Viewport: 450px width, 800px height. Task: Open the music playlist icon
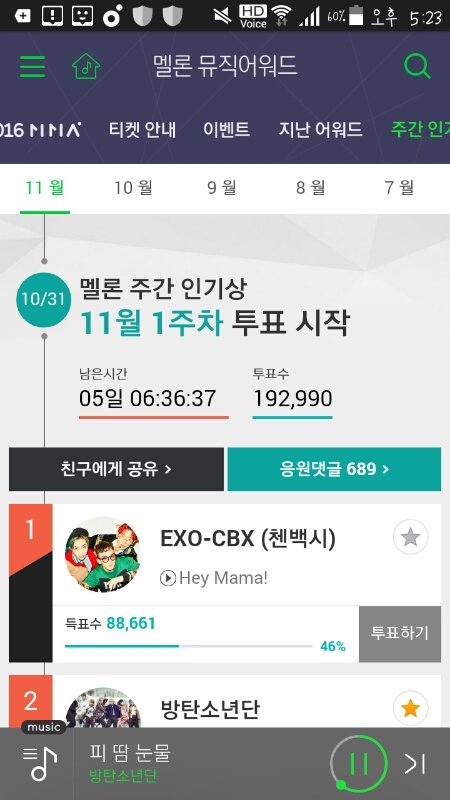40,764
